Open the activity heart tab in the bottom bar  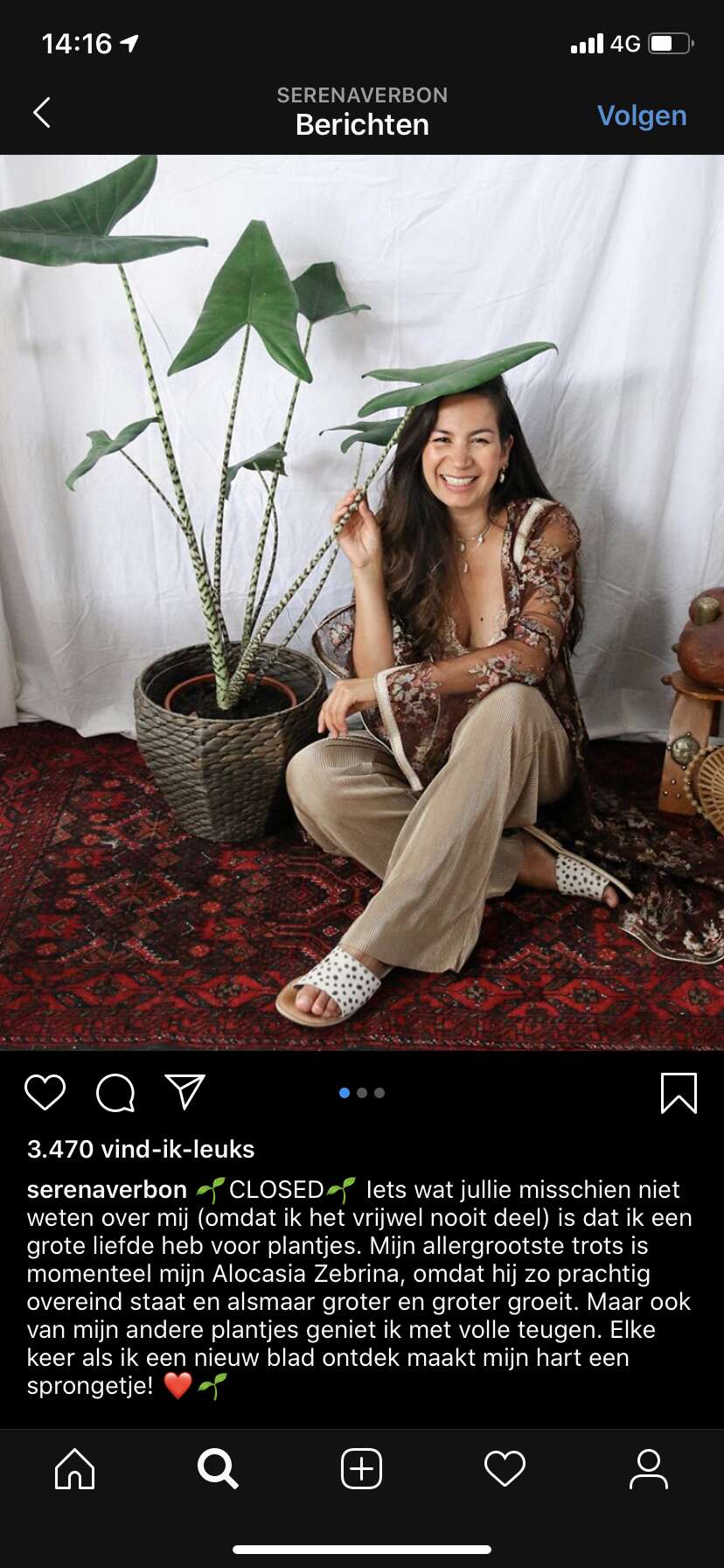tap(505, 1469)
